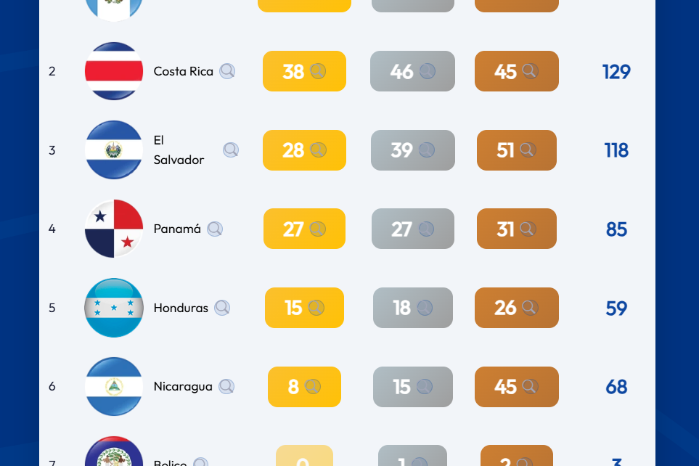Viewport: 699px width, 466px height.
Task: View El Salvador's 28 gold medals
Action: (304, 150)
